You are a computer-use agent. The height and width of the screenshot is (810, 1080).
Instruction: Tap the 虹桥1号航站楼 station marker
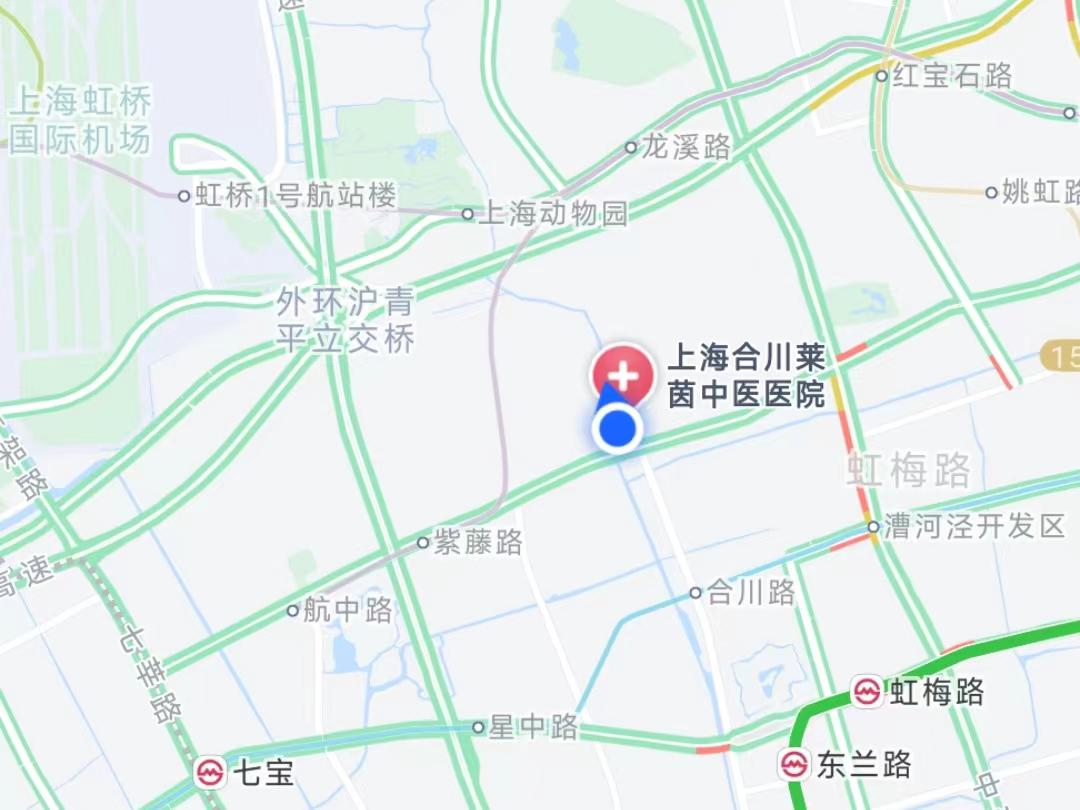(184, 195)
